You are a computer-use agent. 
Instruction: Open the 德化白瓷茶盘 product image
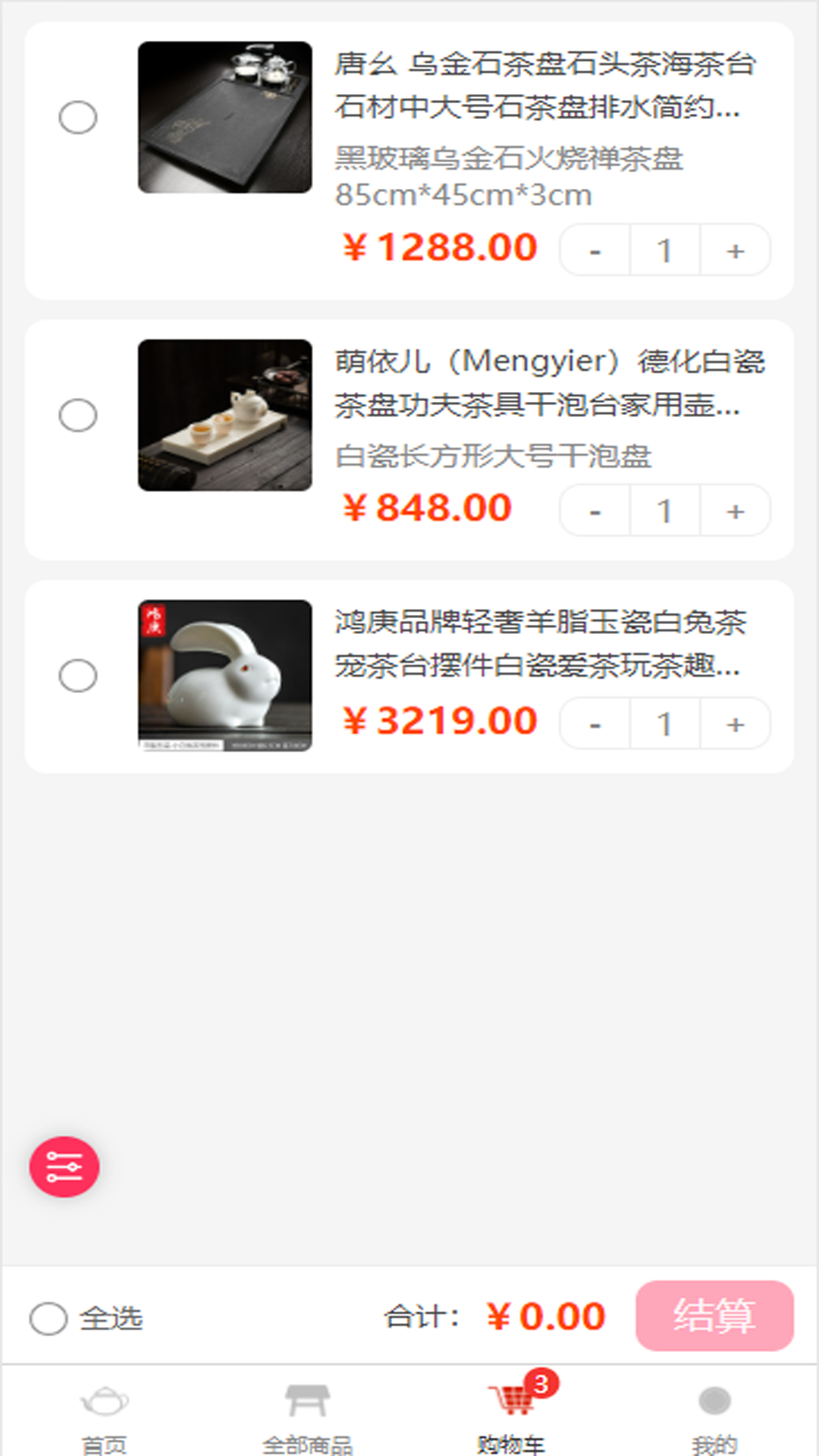point(224,416)
